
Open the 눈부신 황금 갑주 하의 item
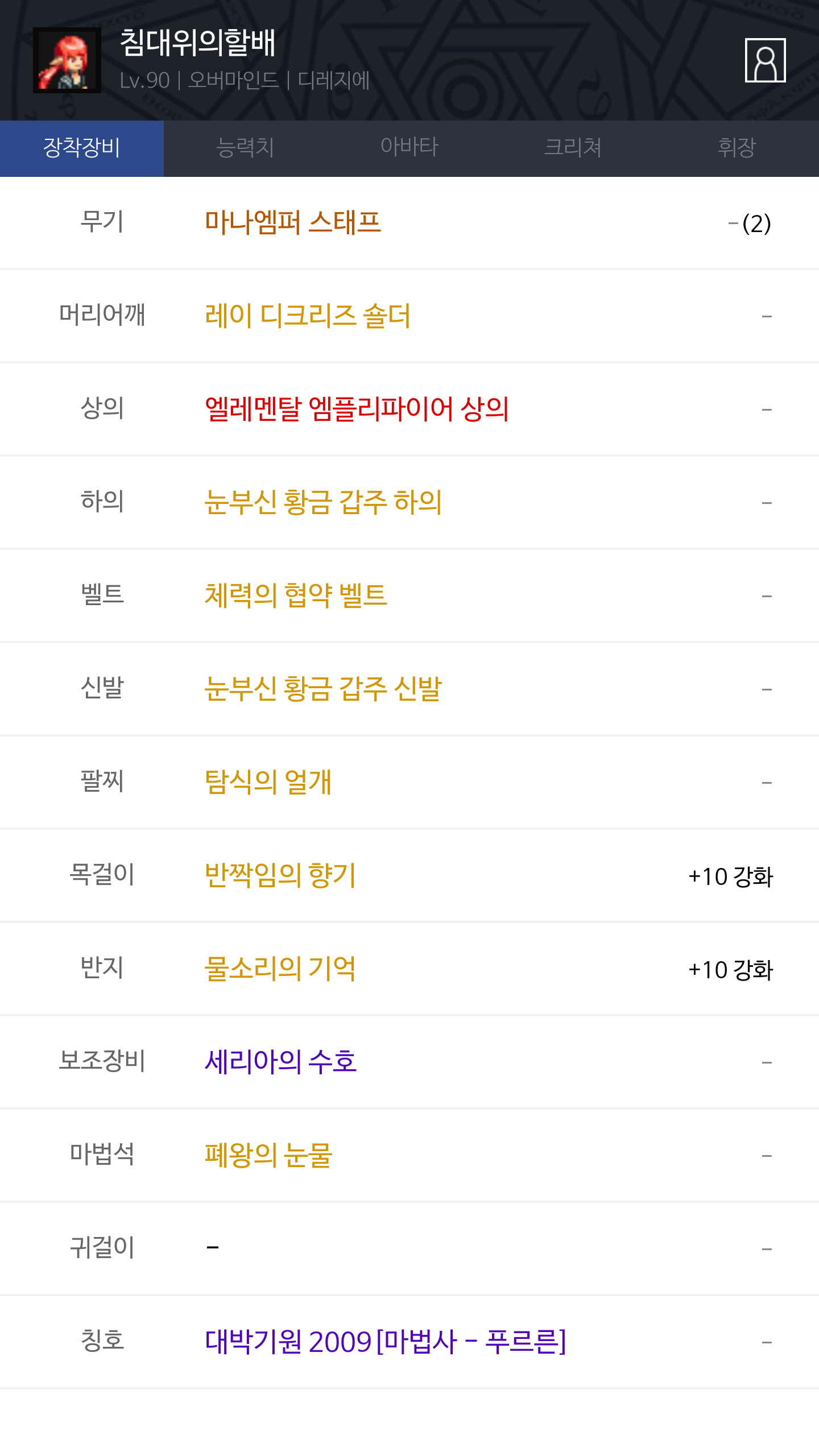pos(323,502)
